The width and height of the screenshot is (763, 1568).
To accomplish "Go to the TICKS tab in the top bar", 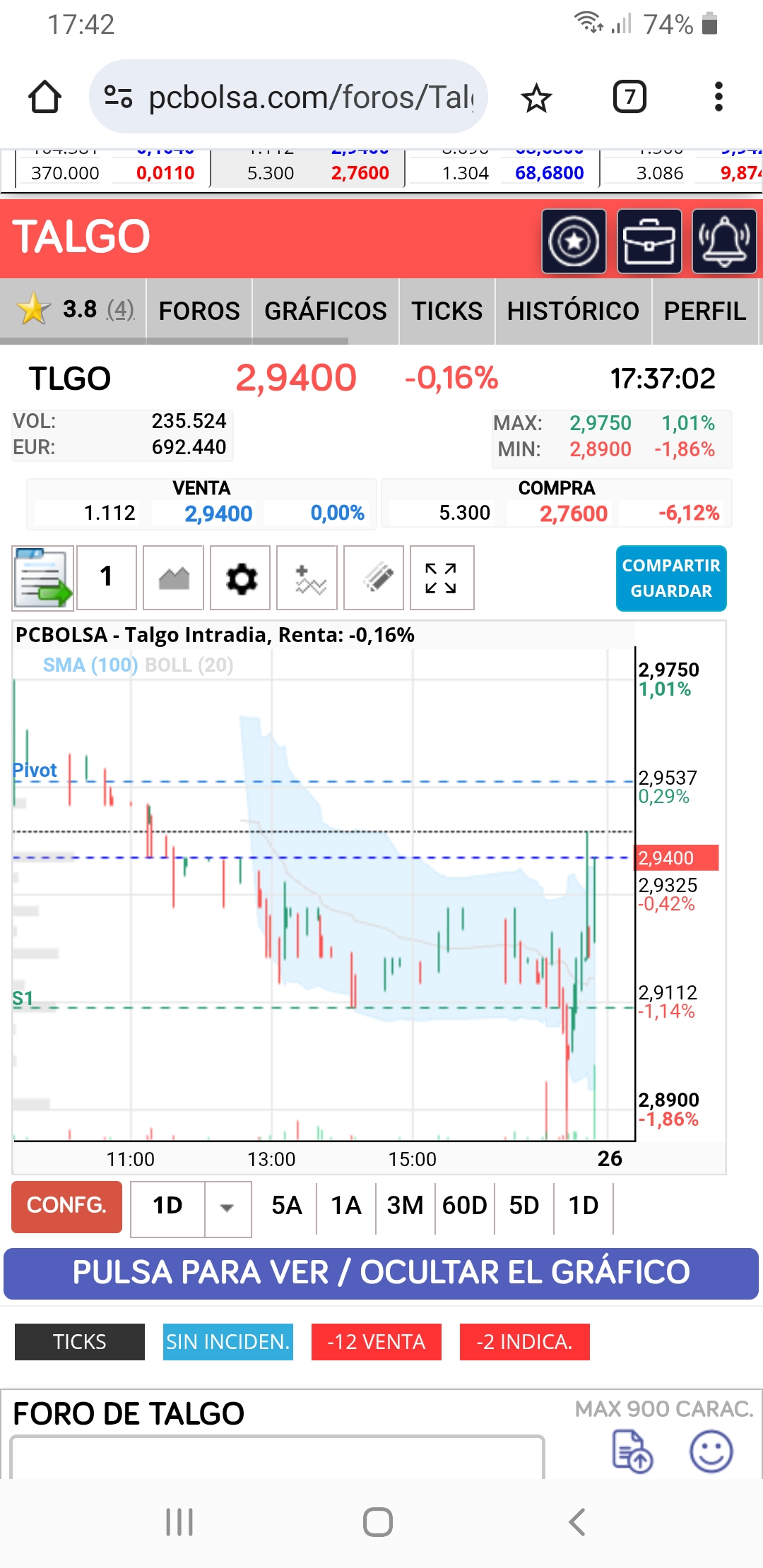I will coord(447,311).
